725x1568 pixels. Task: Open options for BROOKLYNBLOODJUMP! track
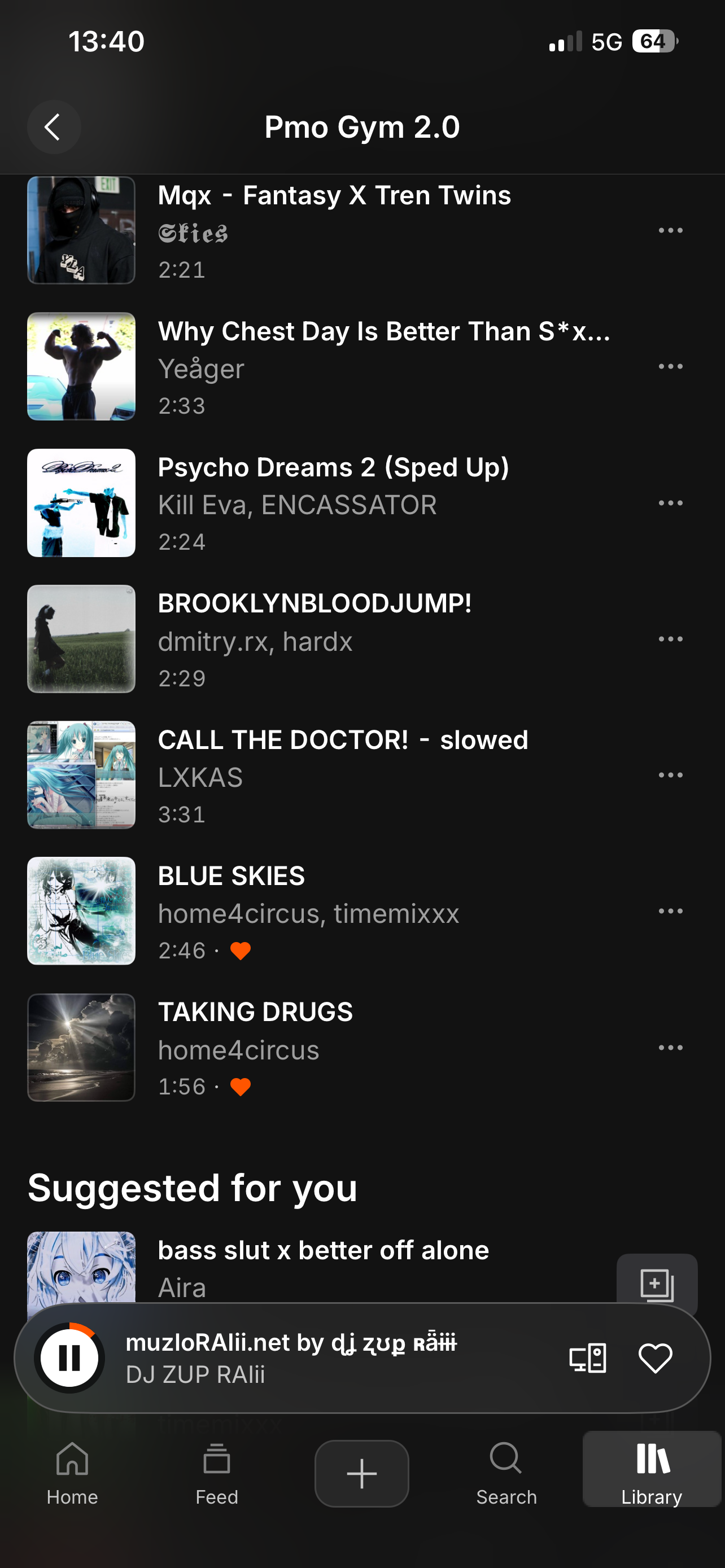[x=670, y=639]
